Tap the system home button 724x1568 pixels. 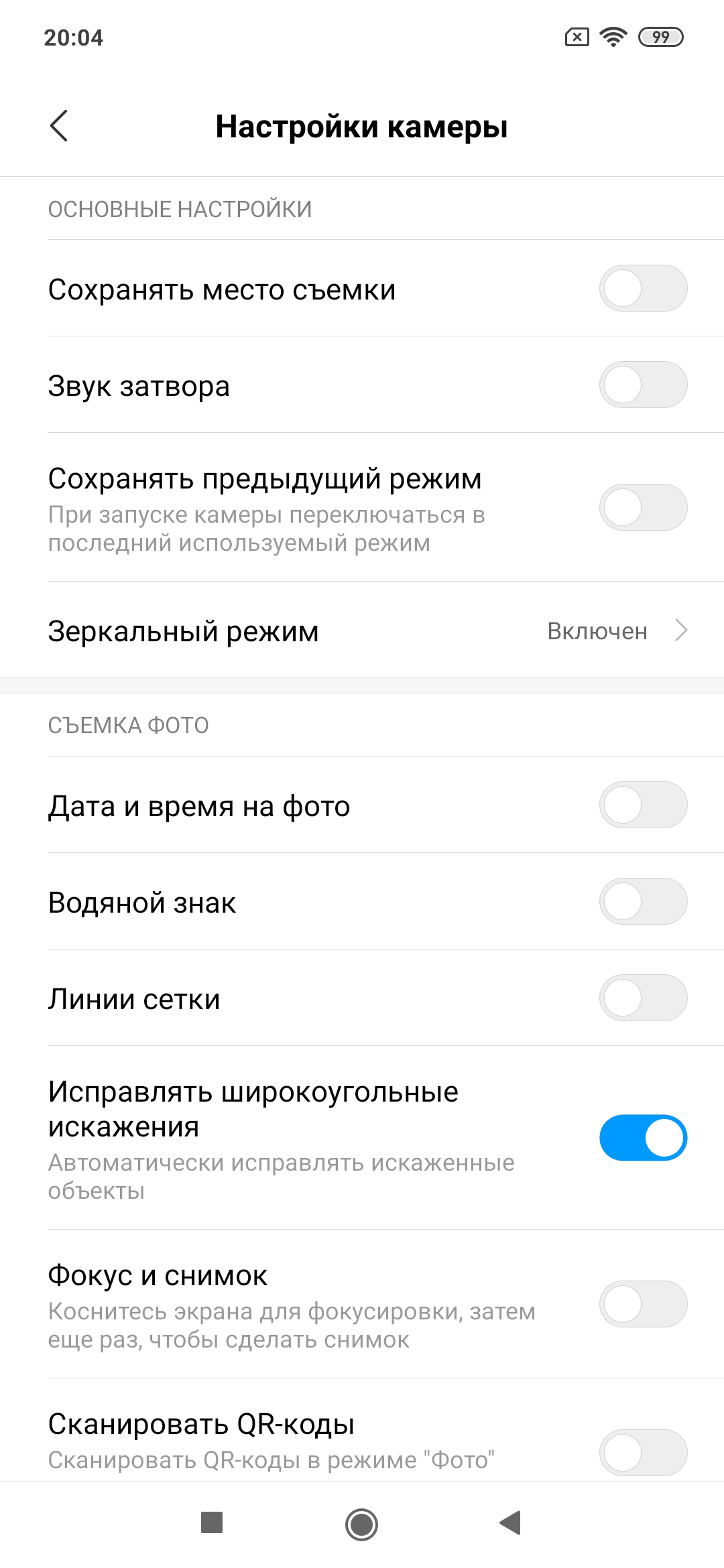362,1524
